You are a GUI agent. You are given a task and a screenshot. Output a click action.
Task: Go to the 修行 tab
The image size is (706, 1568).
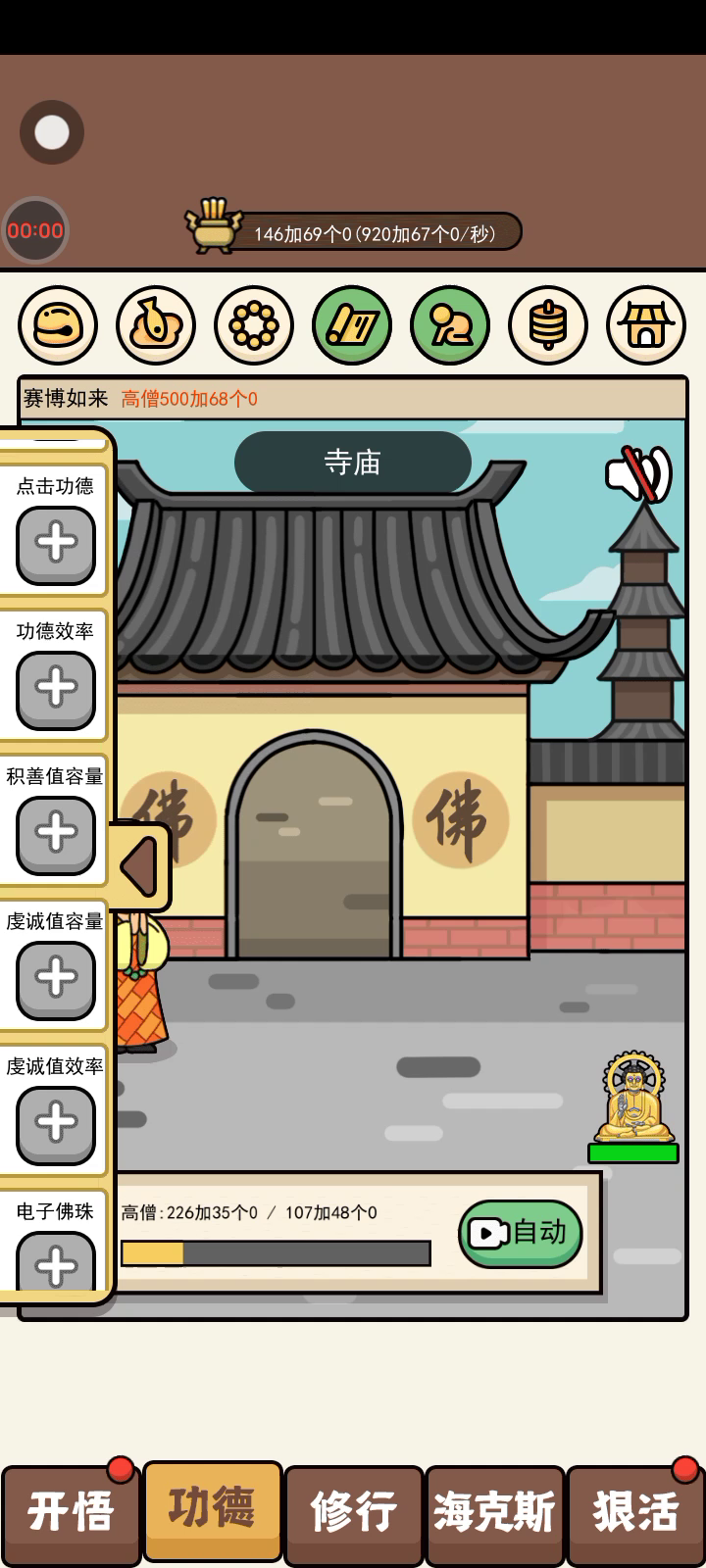pyautogui.click(x=353, y=1512)
